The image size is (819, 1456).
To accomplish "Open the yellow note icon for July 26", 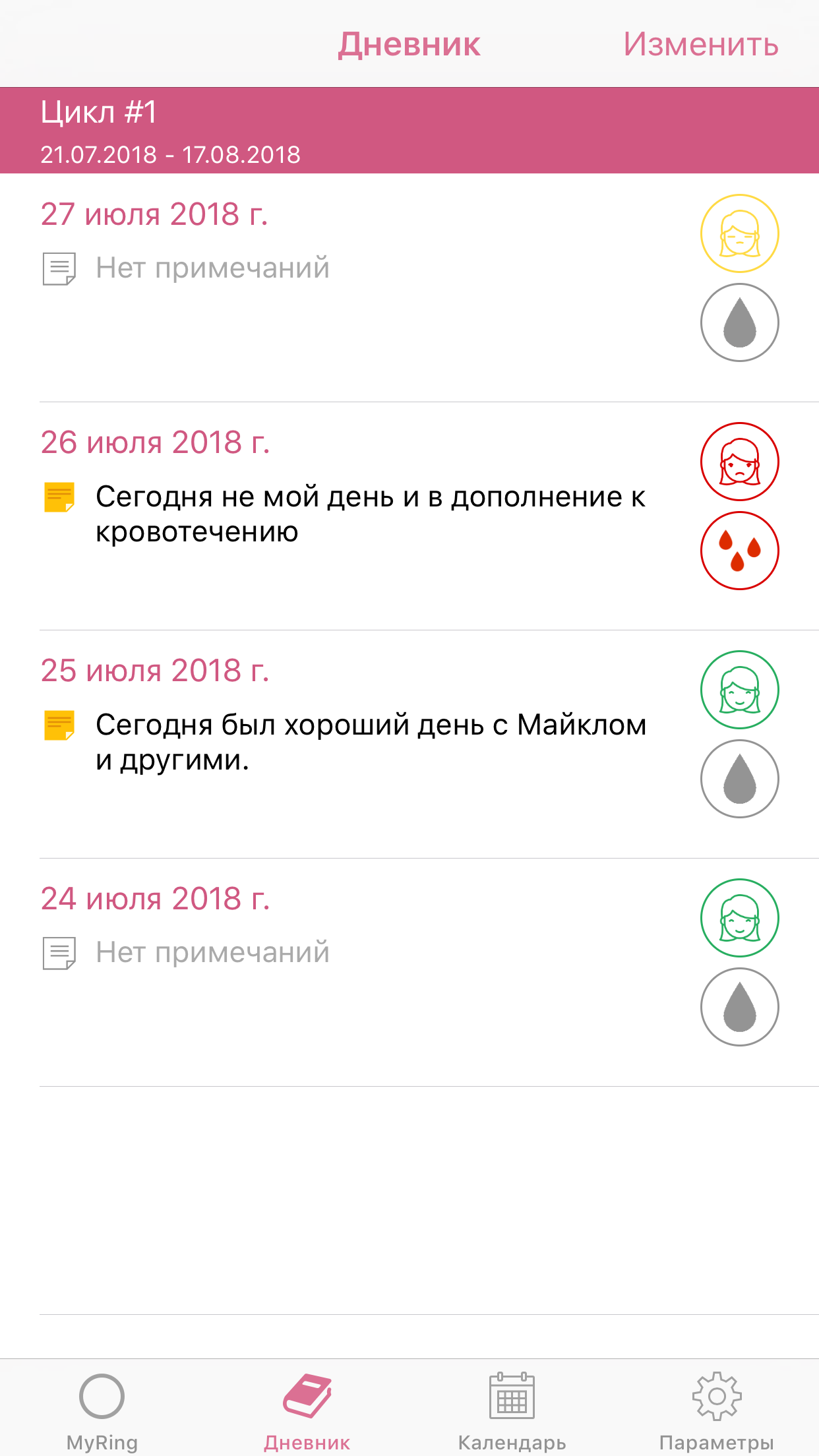I will [x=59, y=498].
